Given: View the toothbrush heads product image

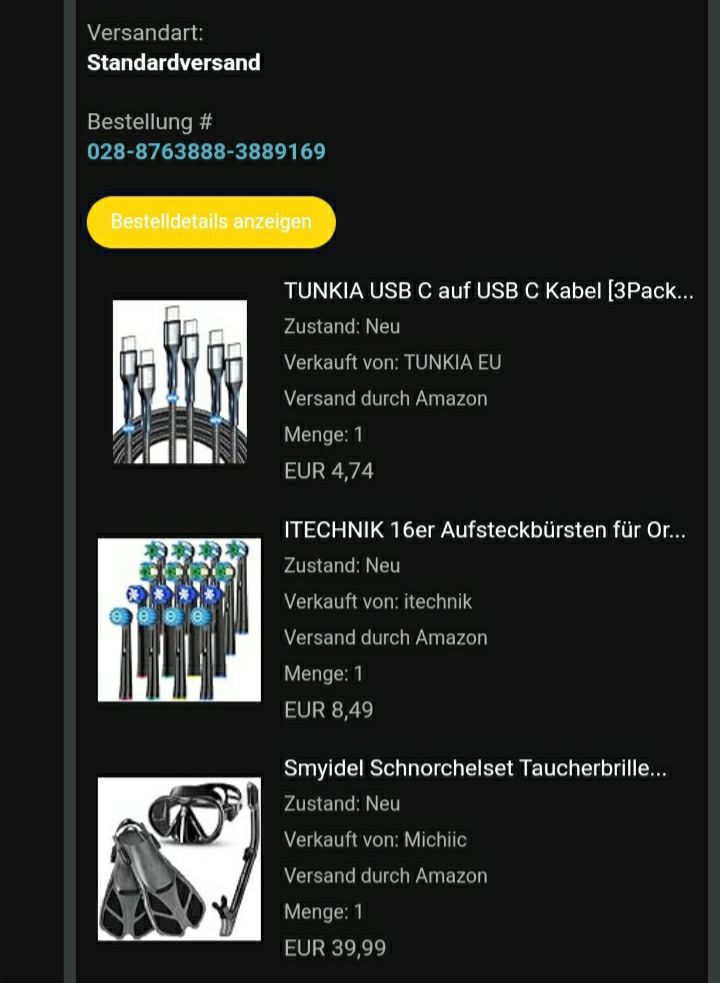Looking at the screenshot, I should coord(180,620).
